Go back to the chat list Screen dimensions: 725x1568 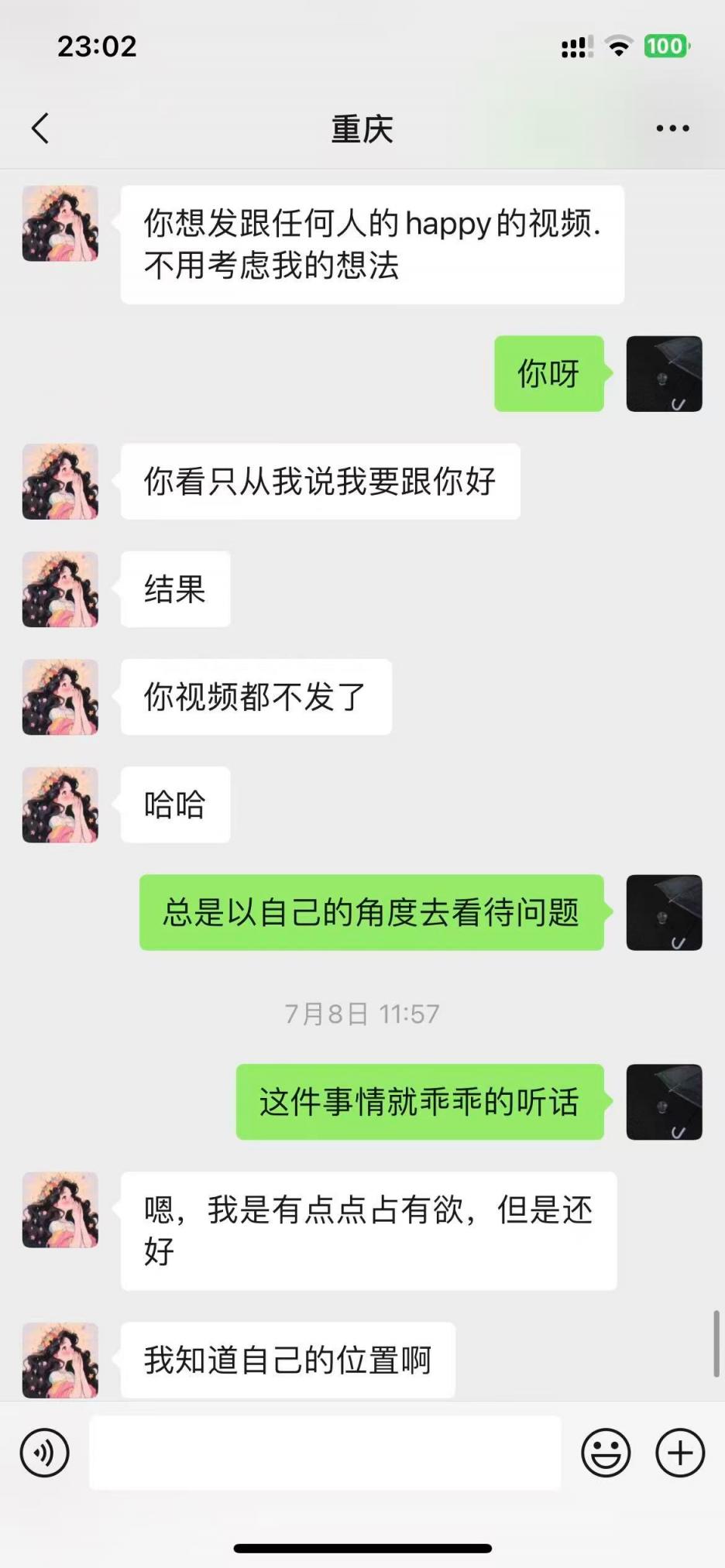[x=40, y=129]
